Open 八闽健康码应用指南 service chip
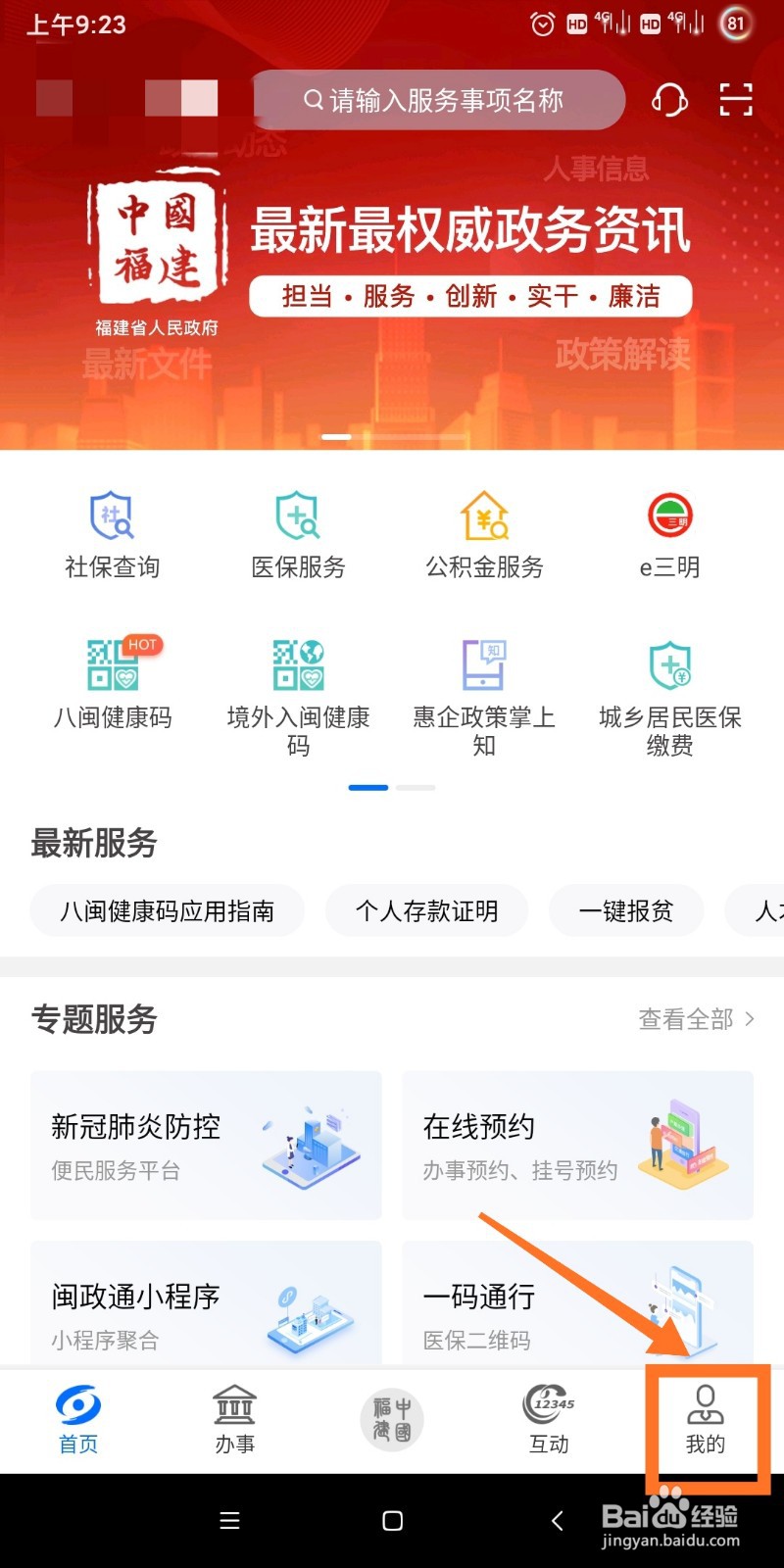 click(167, 910)
